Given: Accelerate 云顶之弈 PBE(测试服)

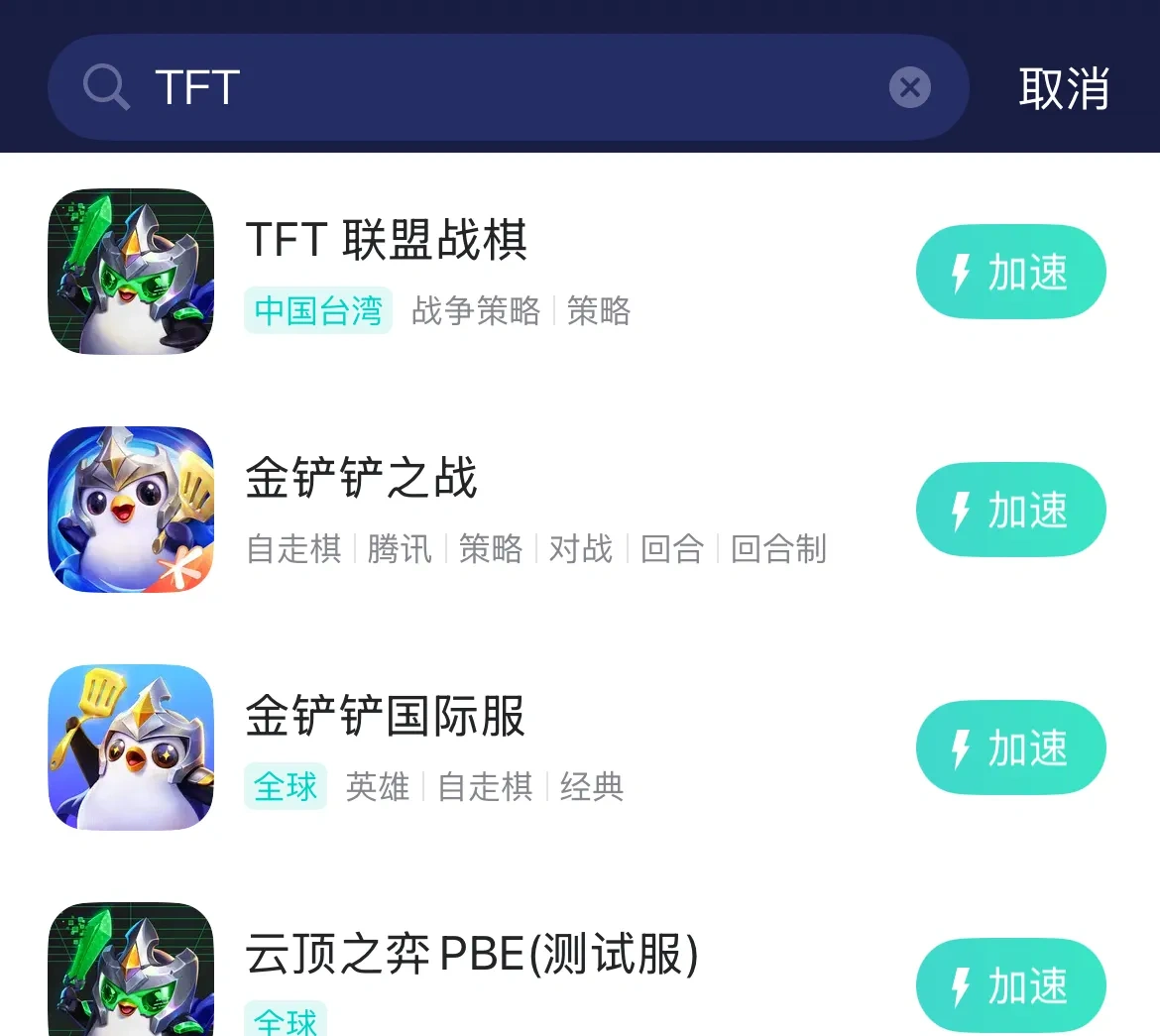Looking at the screenshot, I should [x=1010, y=984].
